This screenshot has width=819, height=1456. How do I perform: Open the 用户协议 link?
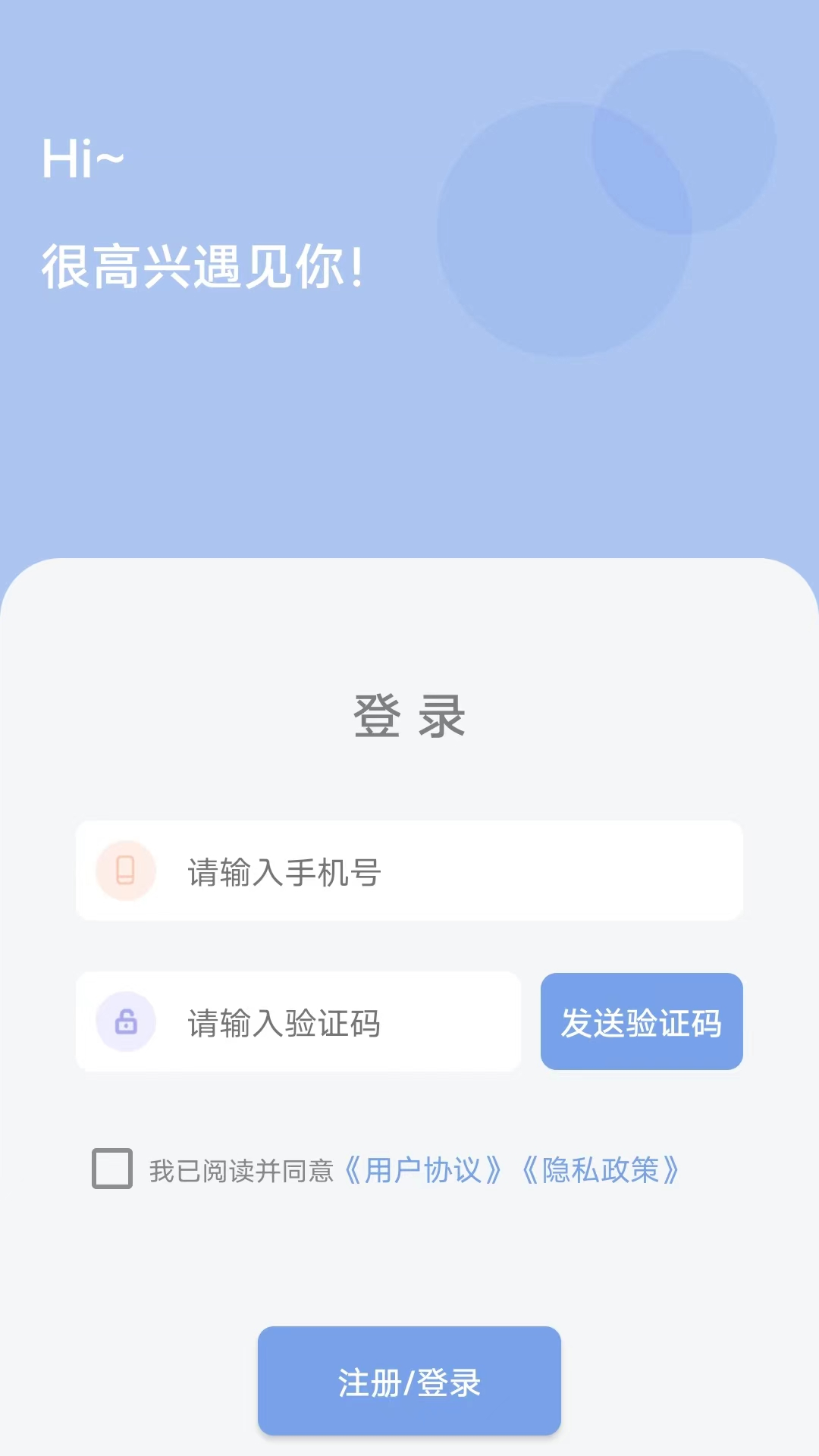click(x=422, y=1170)
